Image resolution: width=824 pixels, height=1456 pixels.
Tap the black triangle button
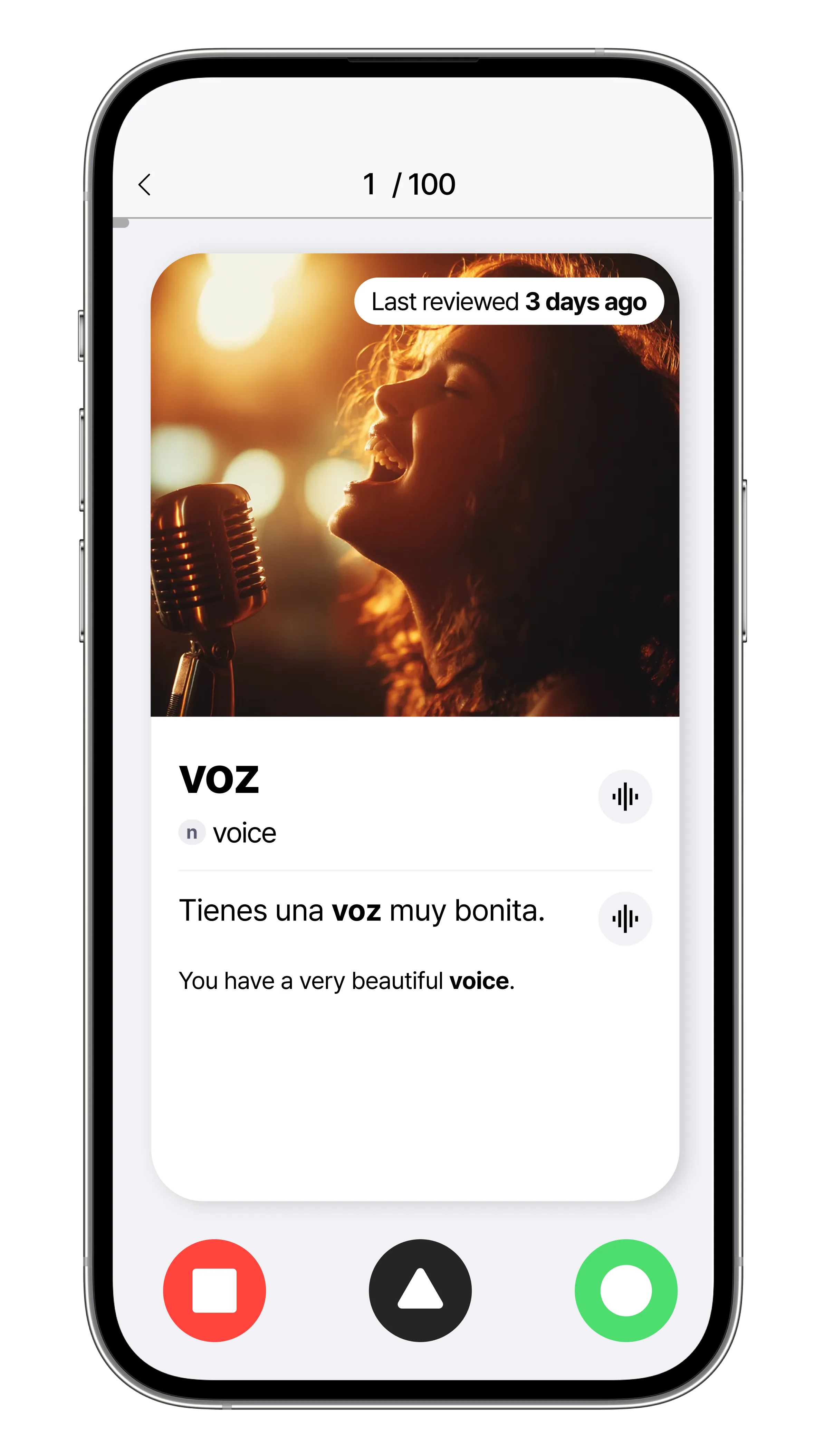(420, 1290)
